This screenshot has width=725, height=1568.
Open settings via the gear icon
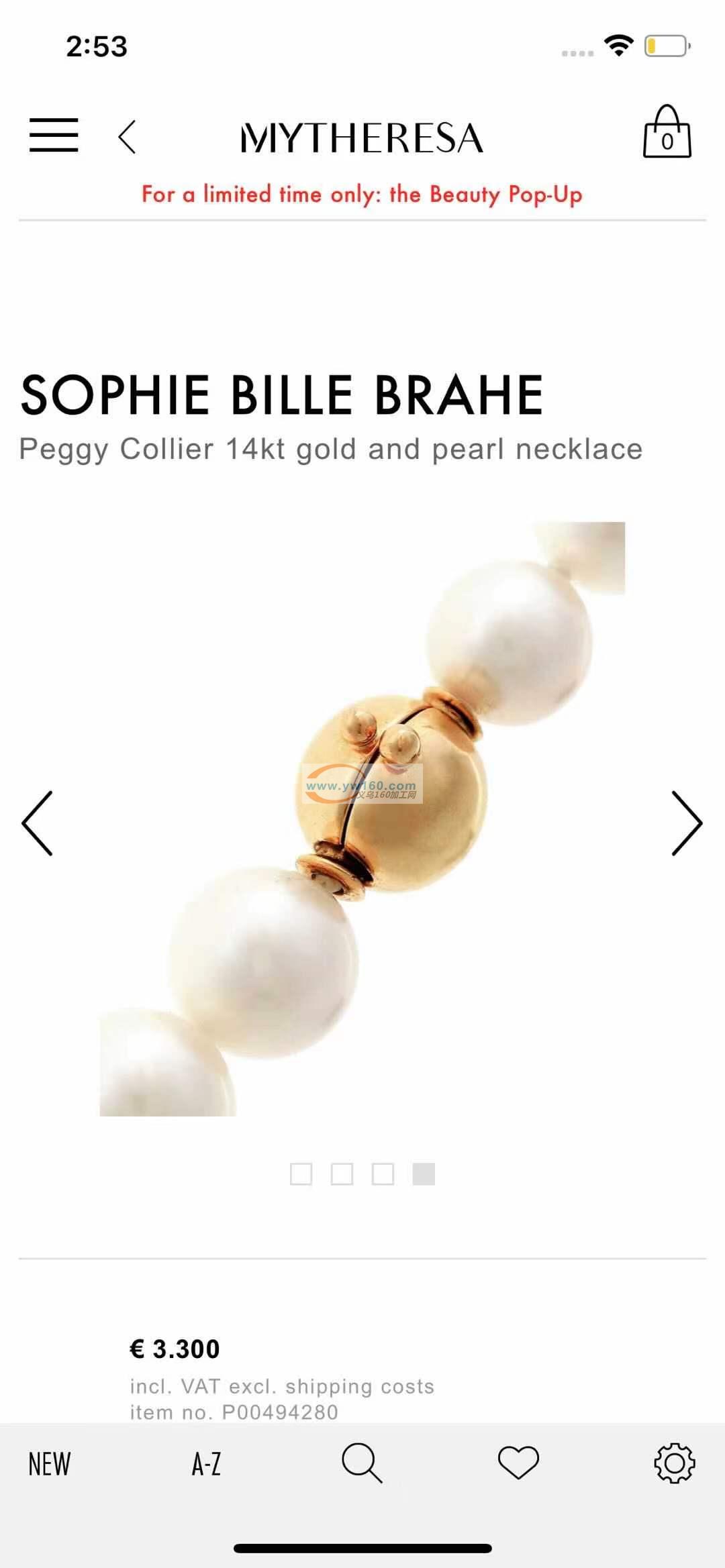point(675,1463)
